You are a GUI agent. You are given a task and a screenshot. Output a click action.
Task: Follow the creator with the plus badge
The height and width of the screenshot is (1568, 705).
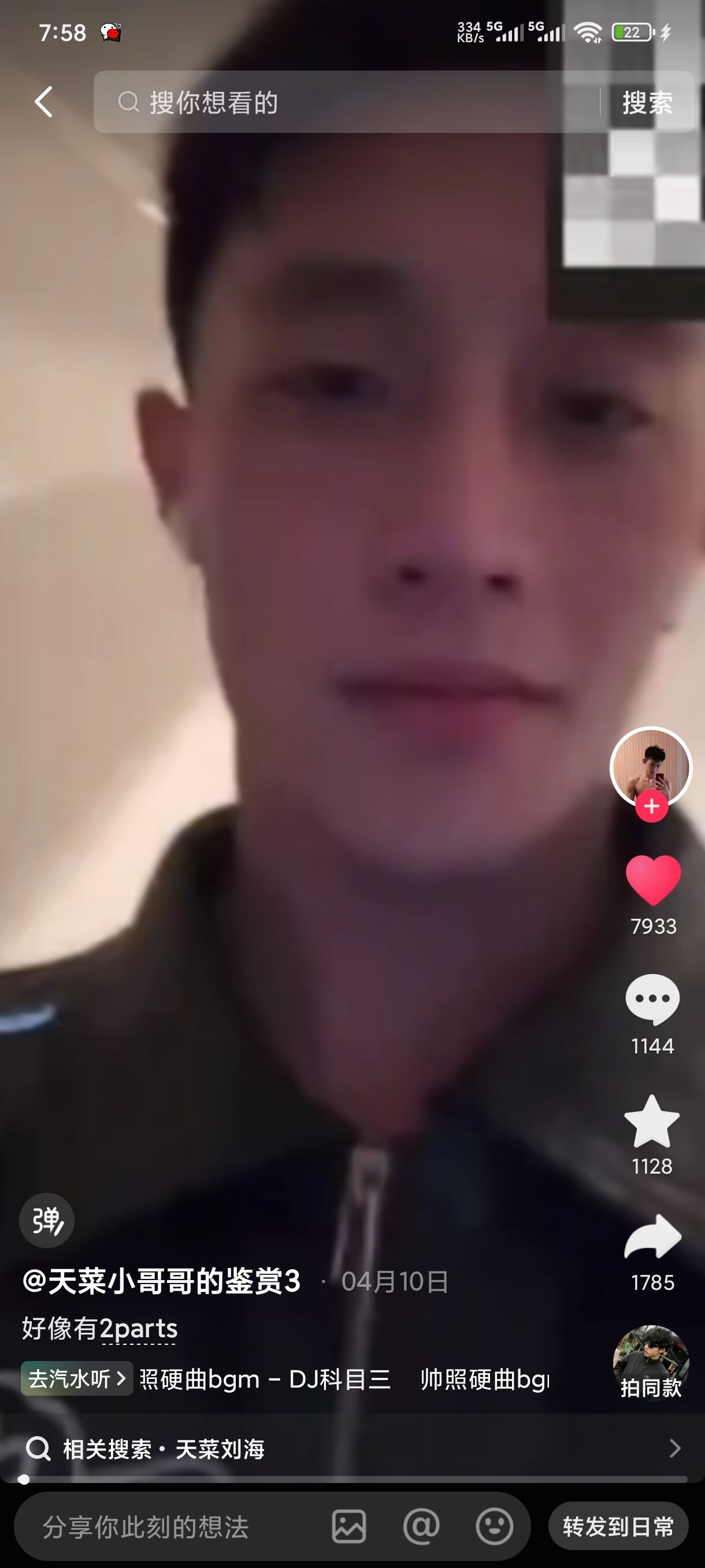coord(651,807)
